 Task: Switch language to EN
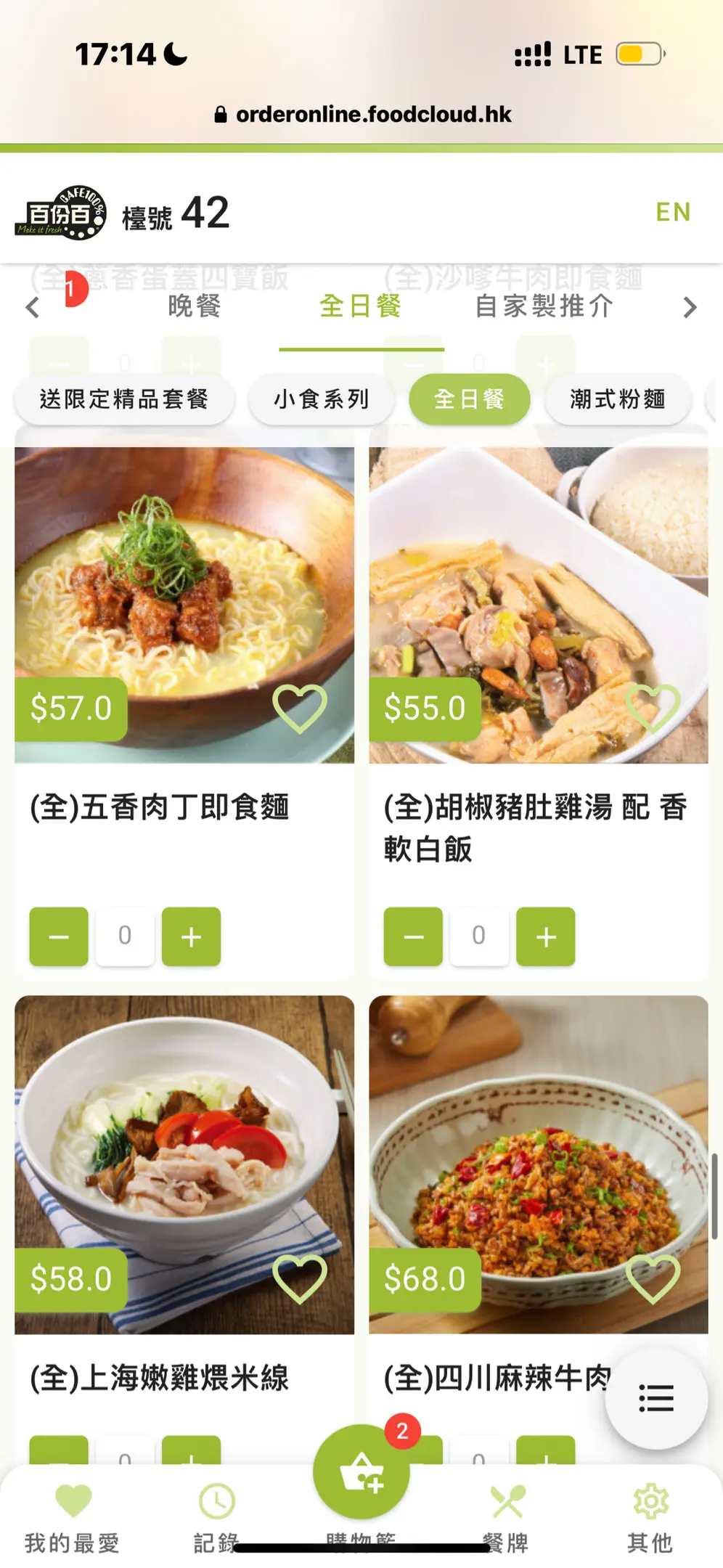coord(672,212)
